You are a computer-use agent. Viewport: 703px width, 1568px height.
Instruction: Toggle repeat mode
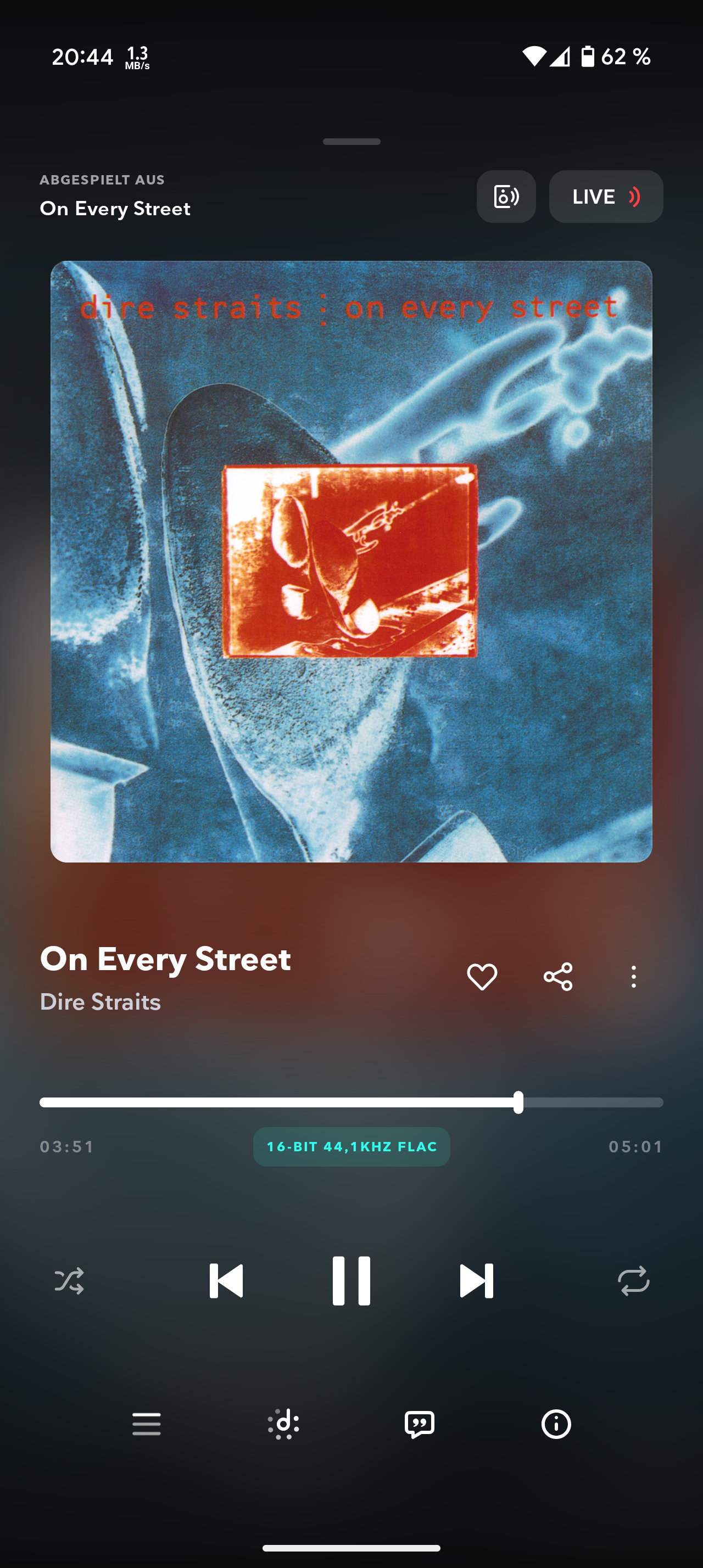(x=634, y=1281)
